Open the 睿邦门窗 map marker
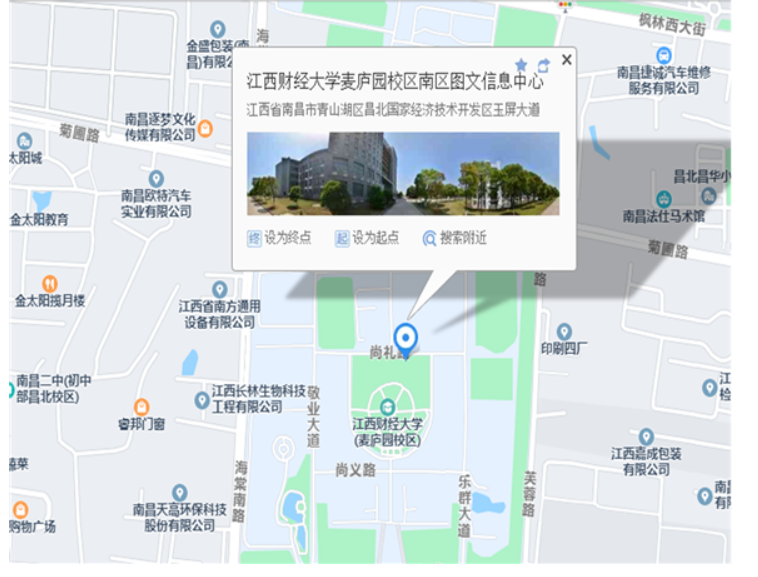 tap(141, 407)
